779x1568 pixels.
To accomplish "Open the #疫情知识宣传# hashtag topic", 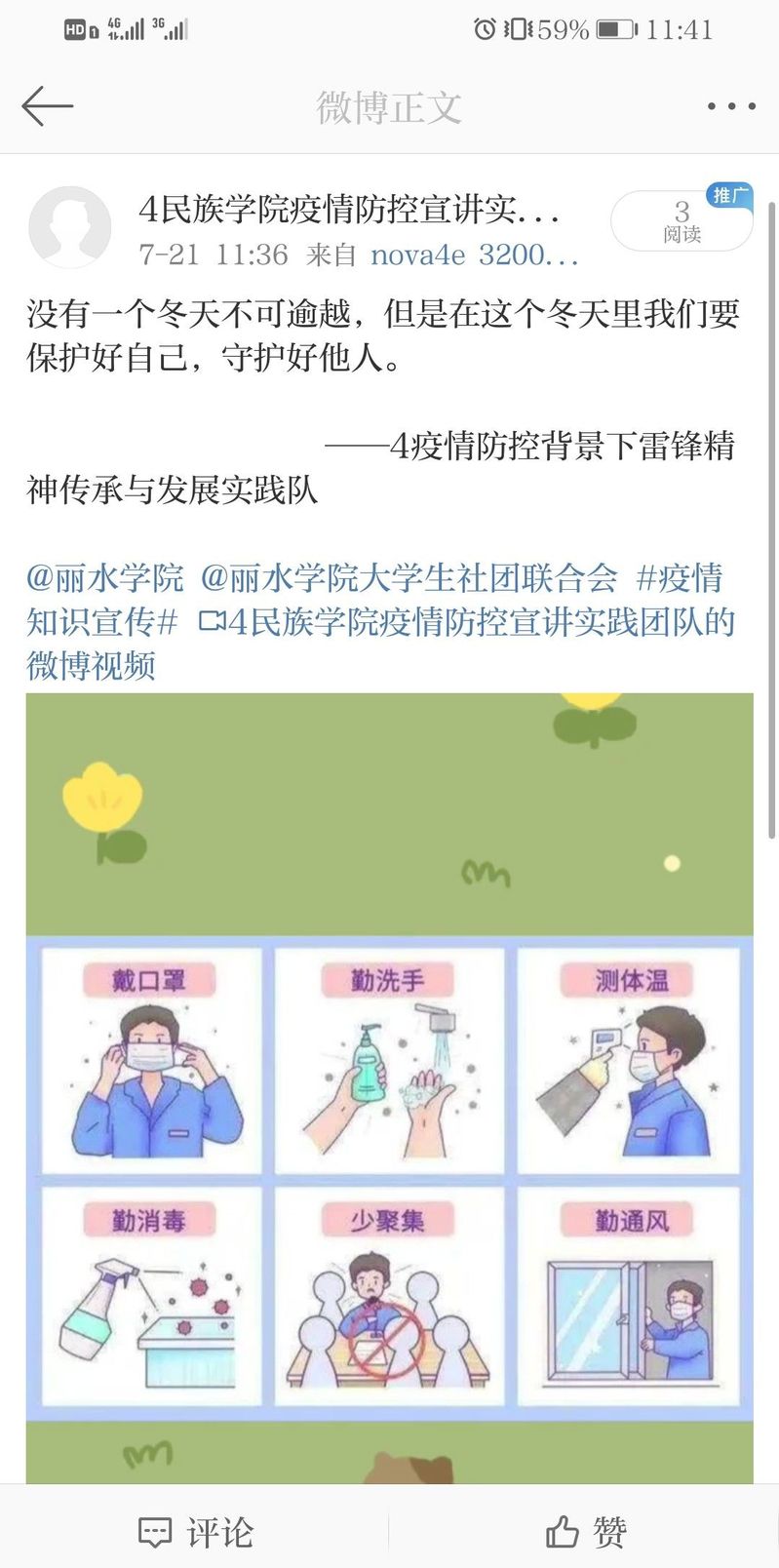I will coord(101,622).
